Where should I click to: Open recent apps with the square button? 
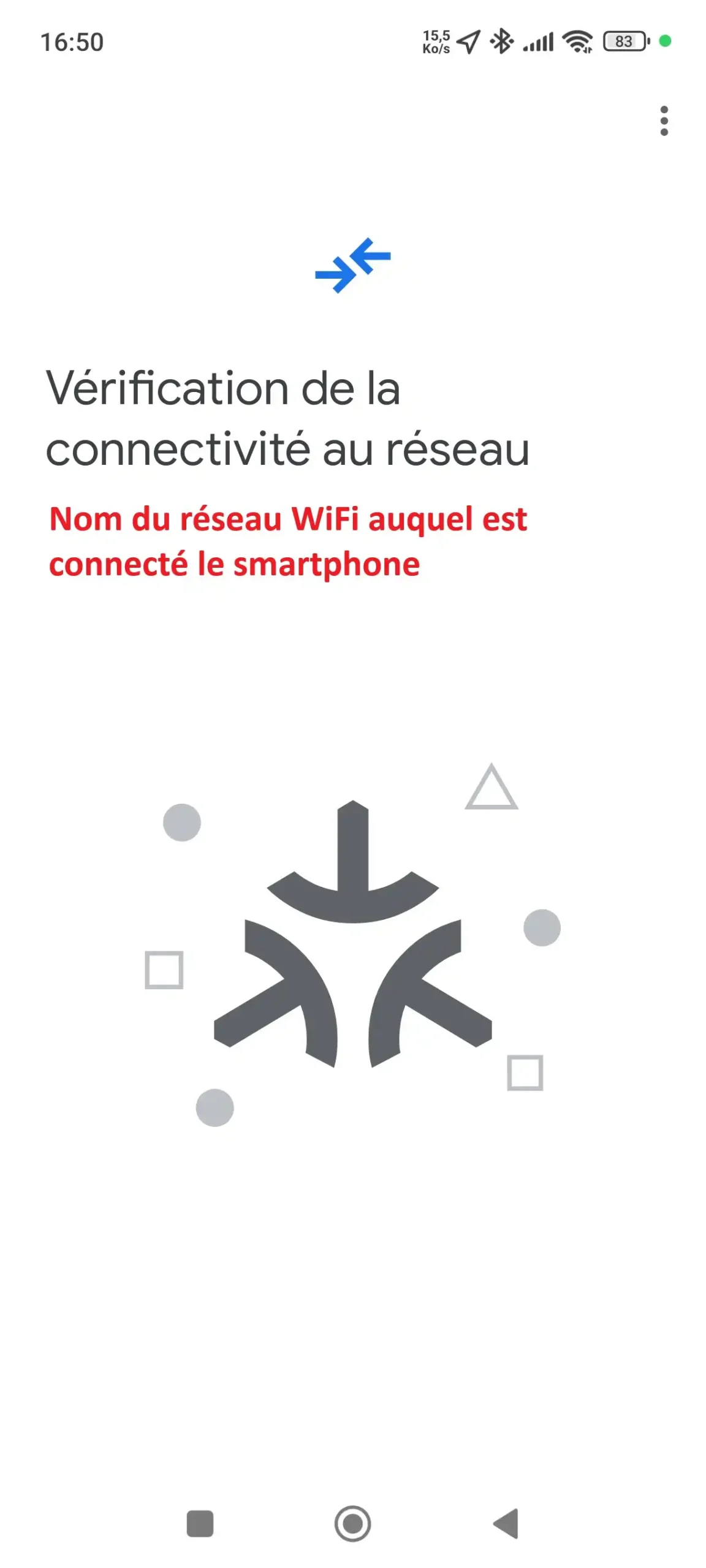pos(200,1523)
